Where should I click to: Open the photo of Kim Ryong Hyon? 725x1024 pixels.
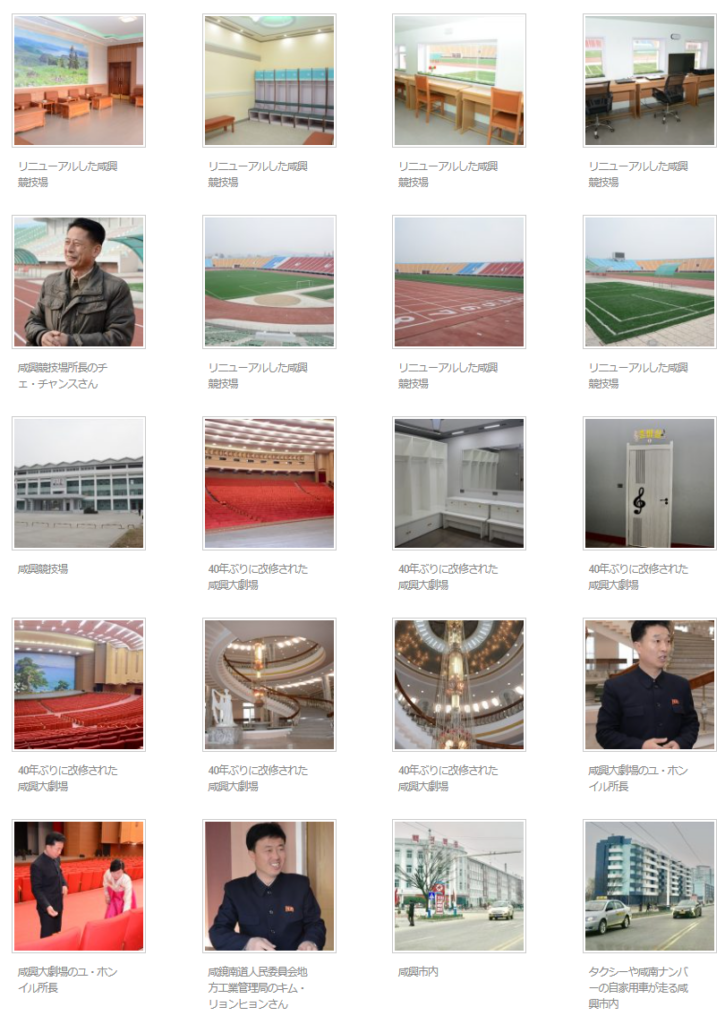click(269, 886)
